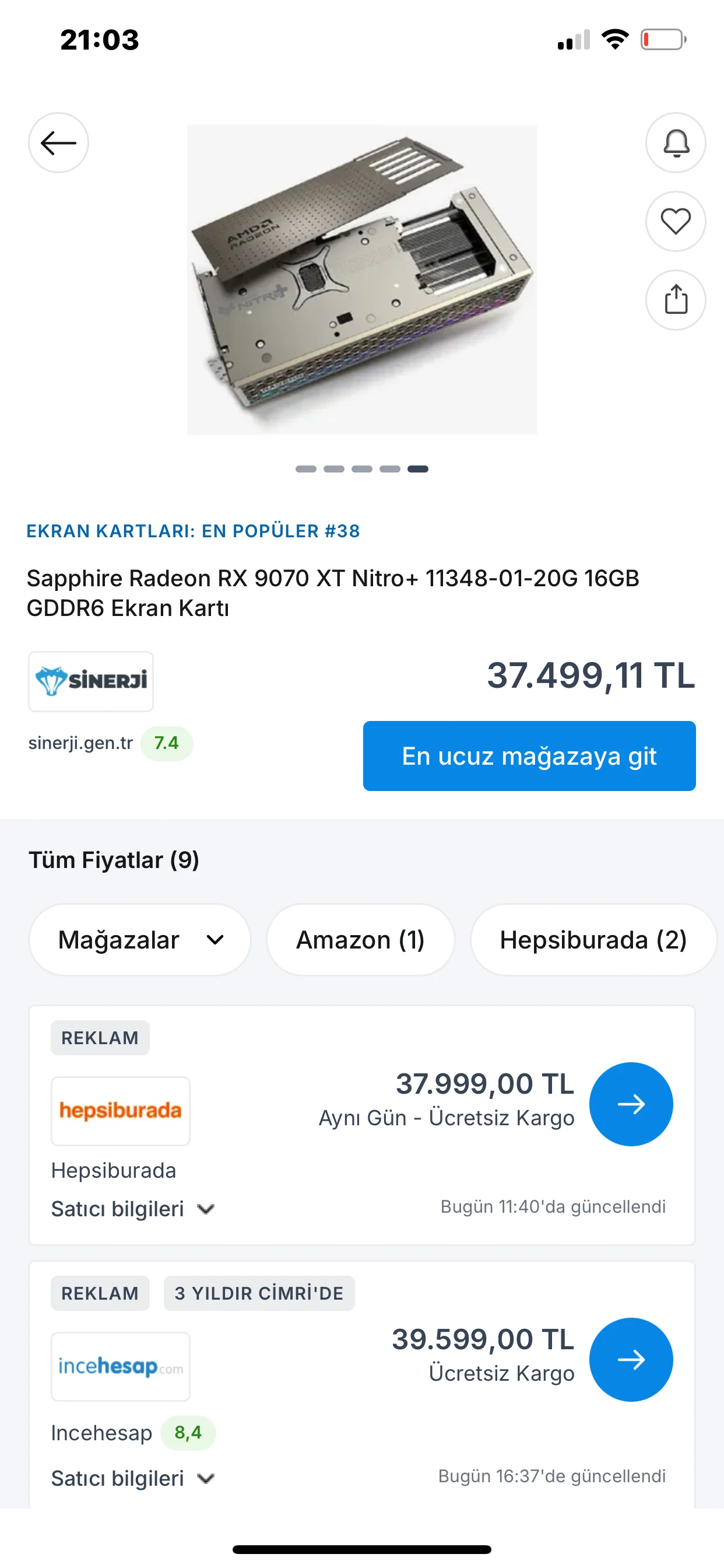Go back using the arrow icon
The image size is (724, 1568).
click(58, 143)
